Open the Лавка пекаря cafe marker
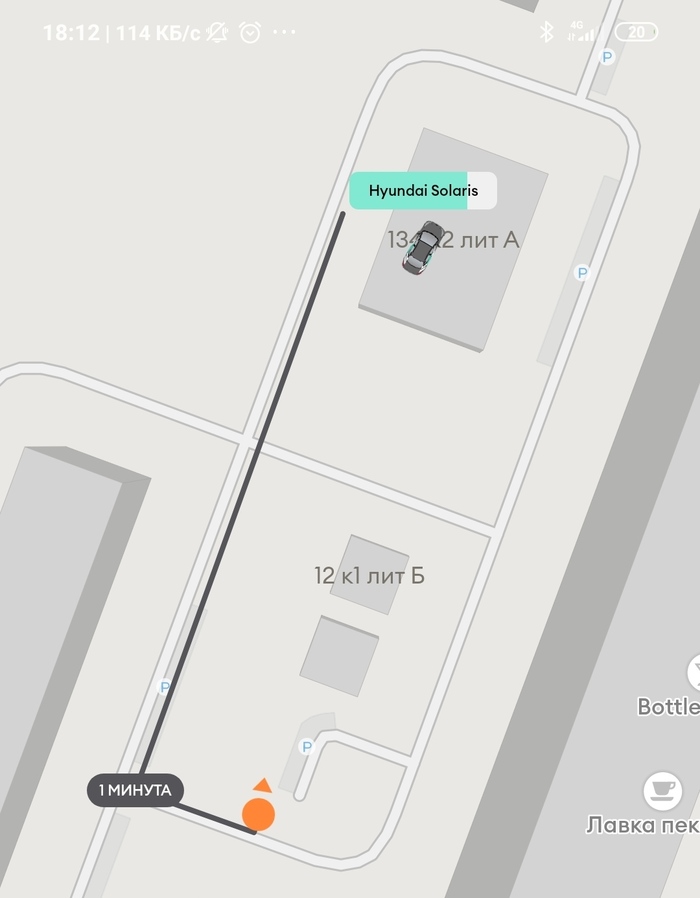Image resolution: width=700 pixels, height=898 pixels. coord(662,789)
